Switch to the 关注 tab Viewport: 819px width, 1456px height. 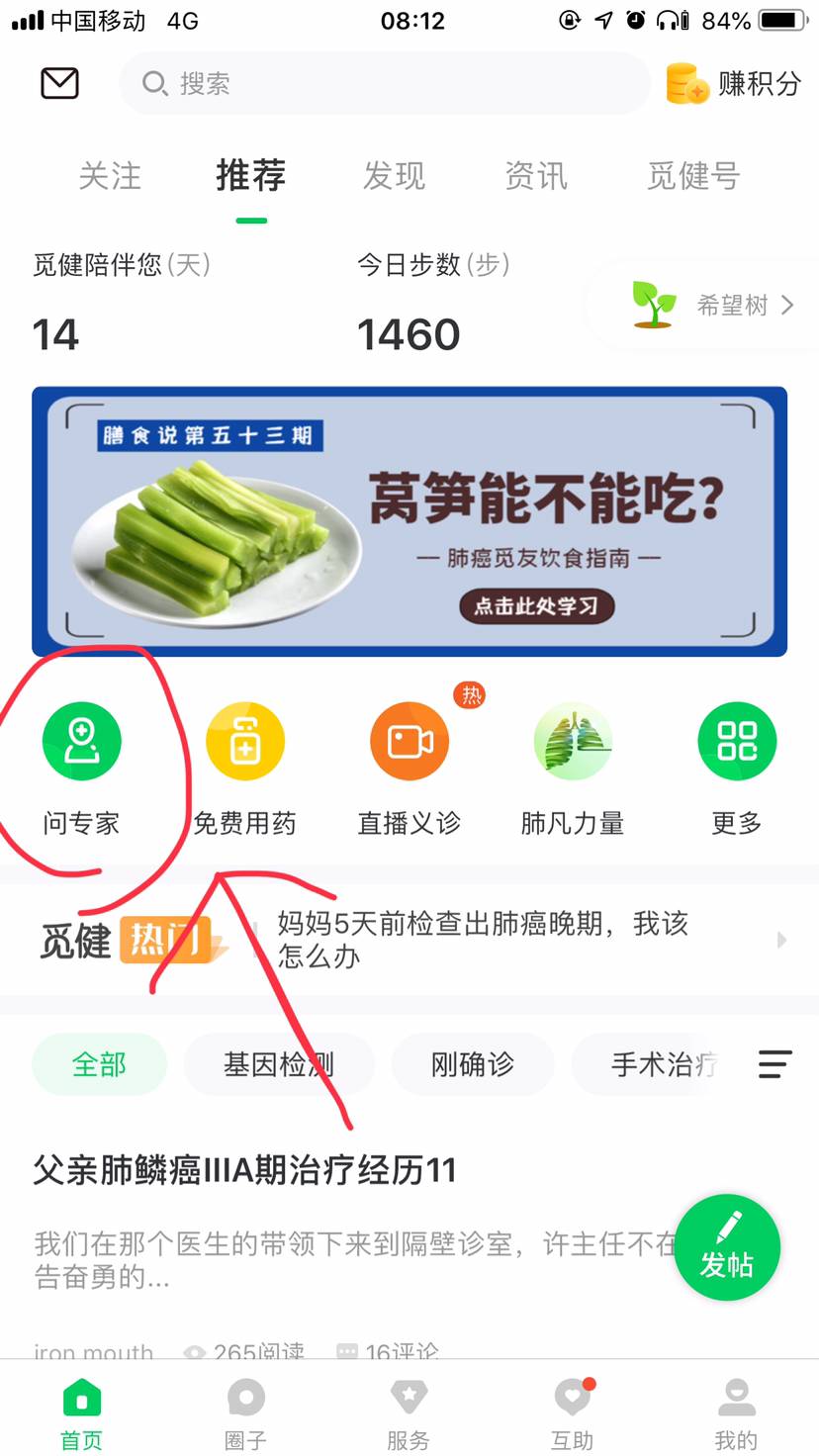110,176
